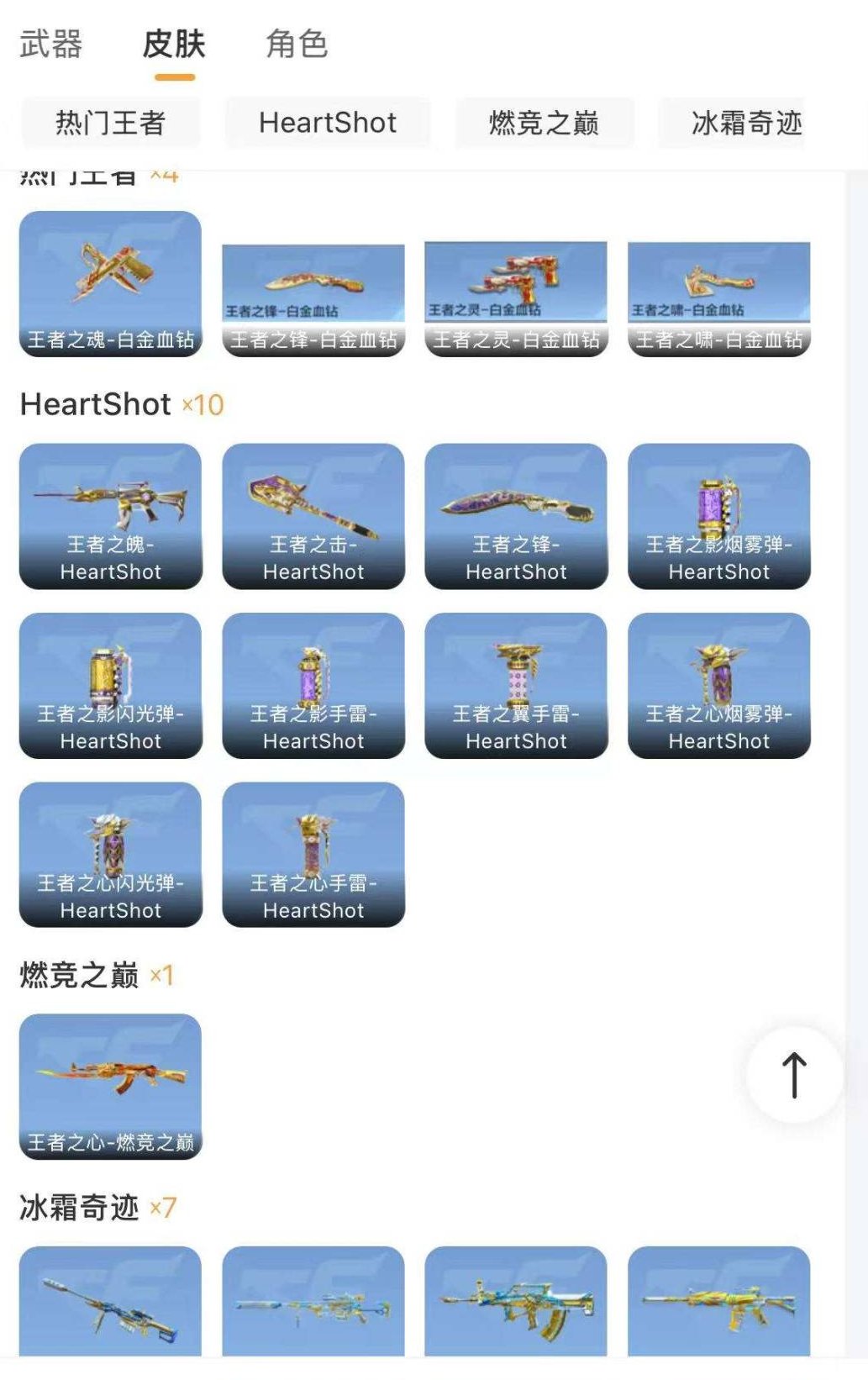868x1380 pixels.
Task: Jump to the 热门王者 category filter
Action: (x=110, y=123)
